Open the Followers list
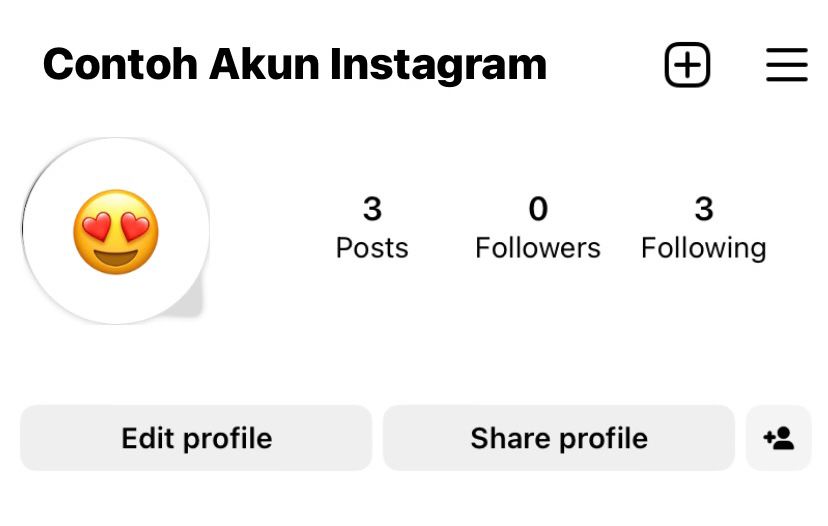 pos(538,228)
